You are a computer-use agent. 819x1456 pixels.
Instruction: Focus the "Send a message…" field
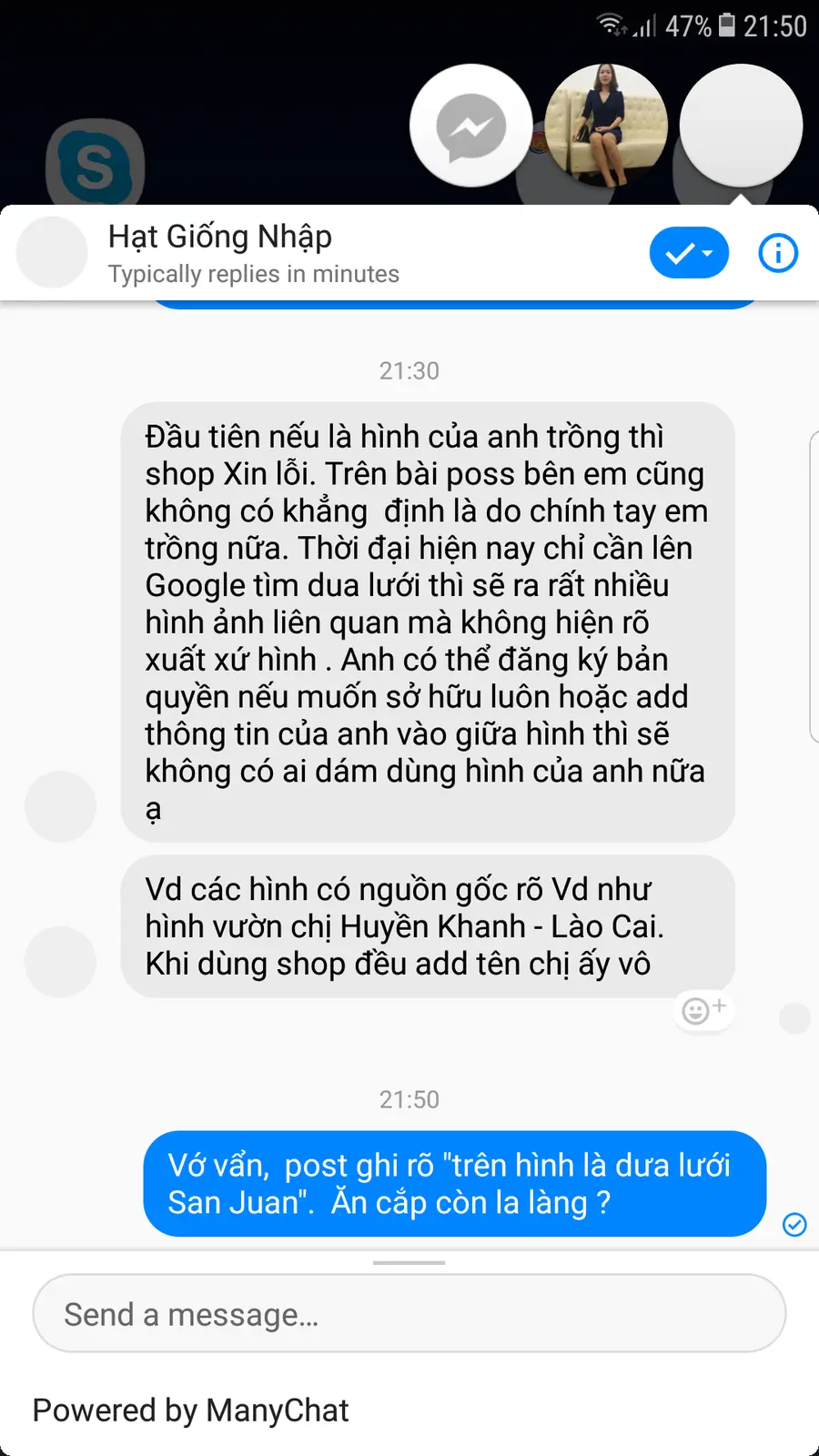click(409, 1313)
